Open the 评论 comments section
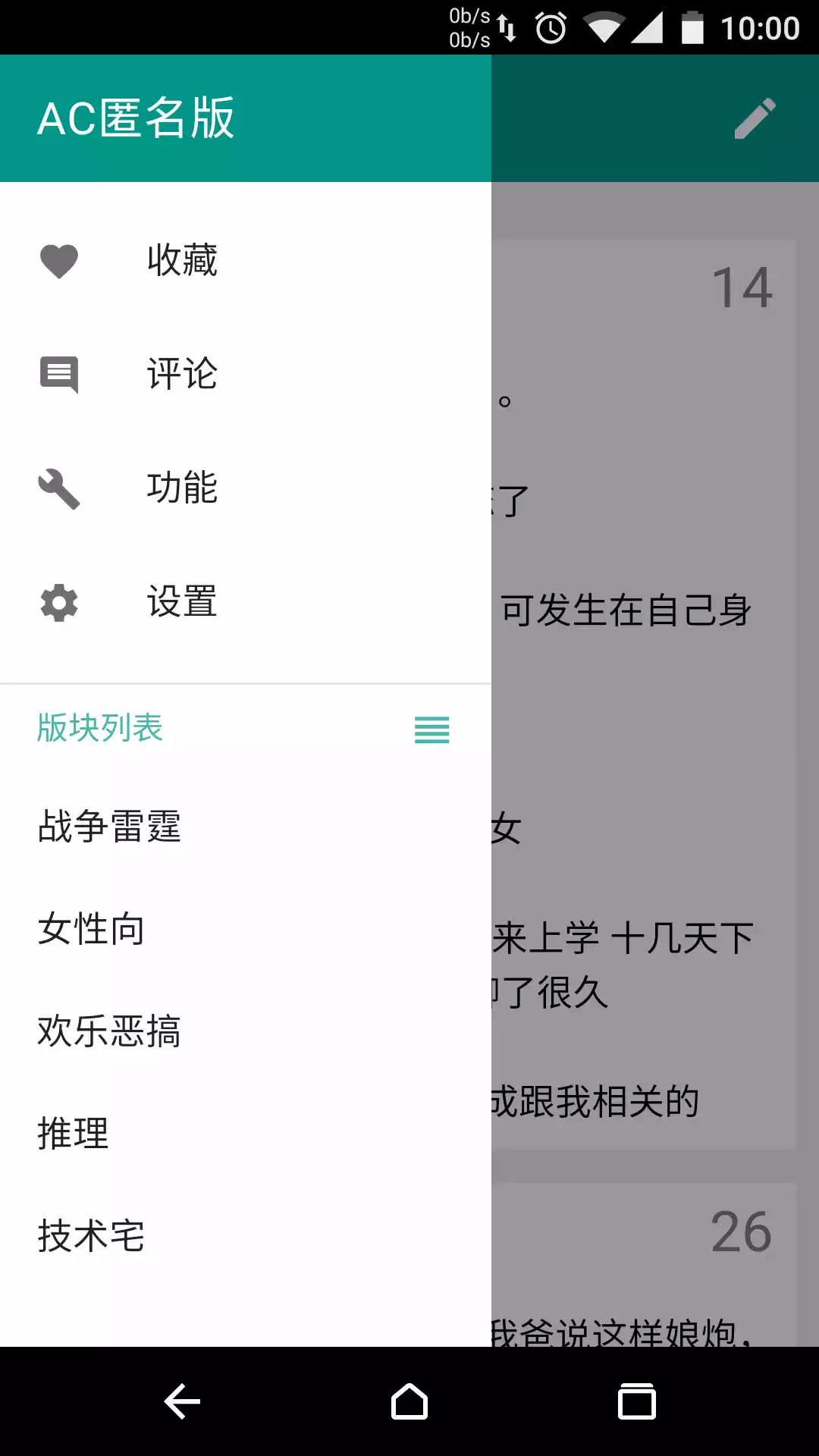Viewport: 819px width, 1456px height. [182, 374]
